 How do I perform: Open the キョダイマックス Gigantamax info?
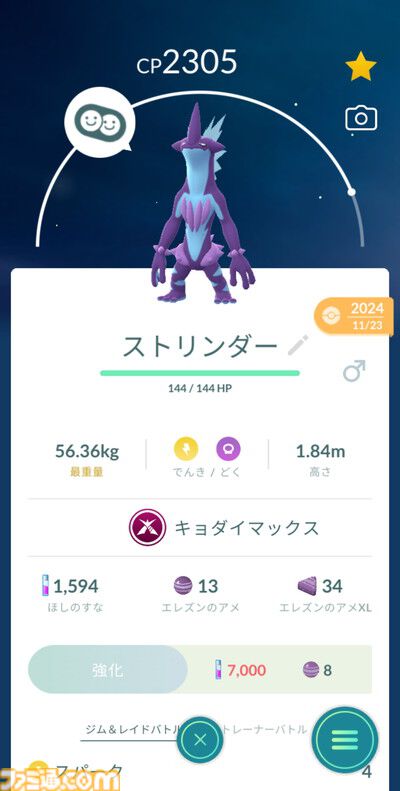click(224, 528)
